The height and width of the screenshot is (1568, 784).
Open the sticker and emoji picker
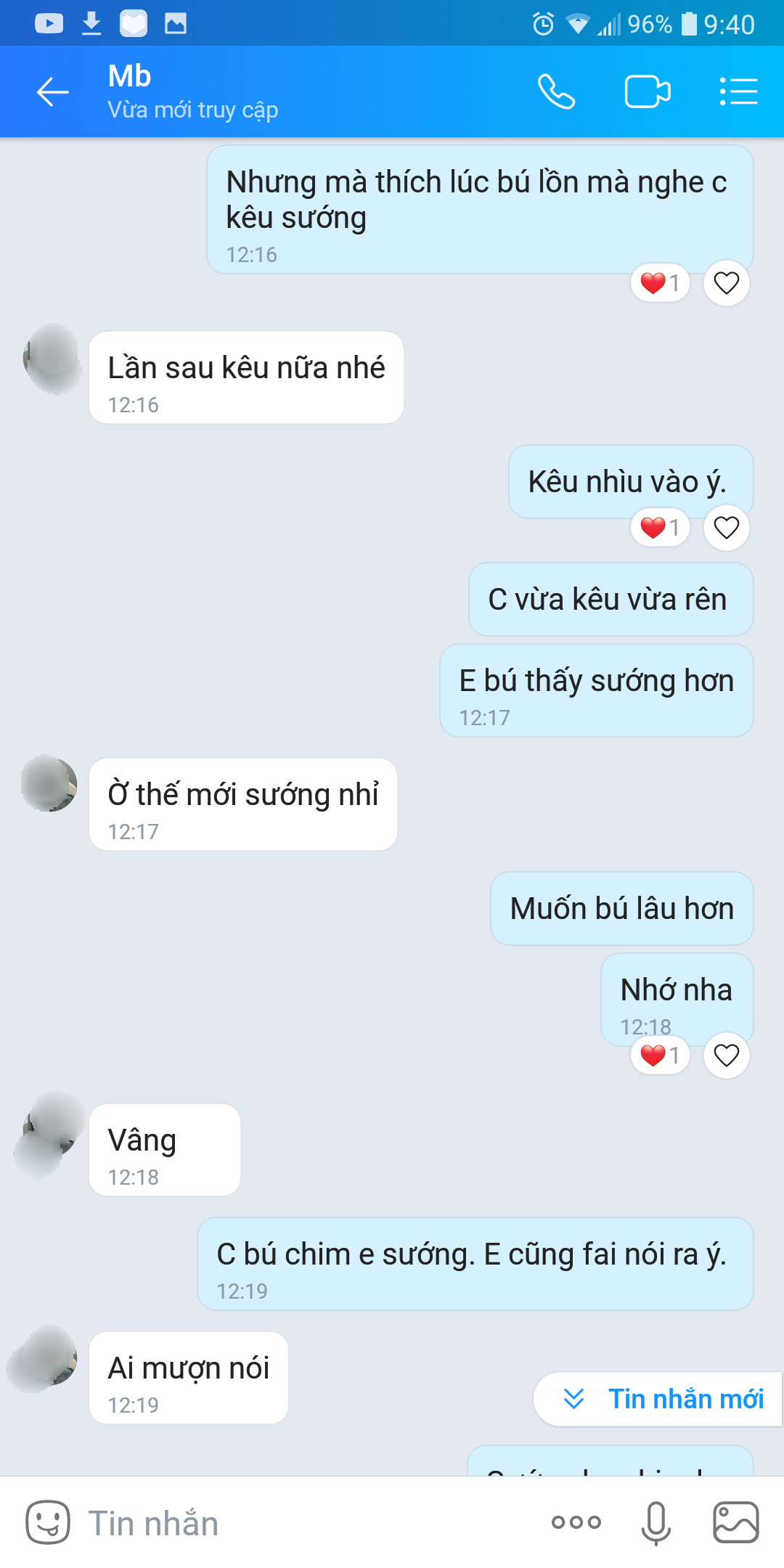coord(48,1522)
